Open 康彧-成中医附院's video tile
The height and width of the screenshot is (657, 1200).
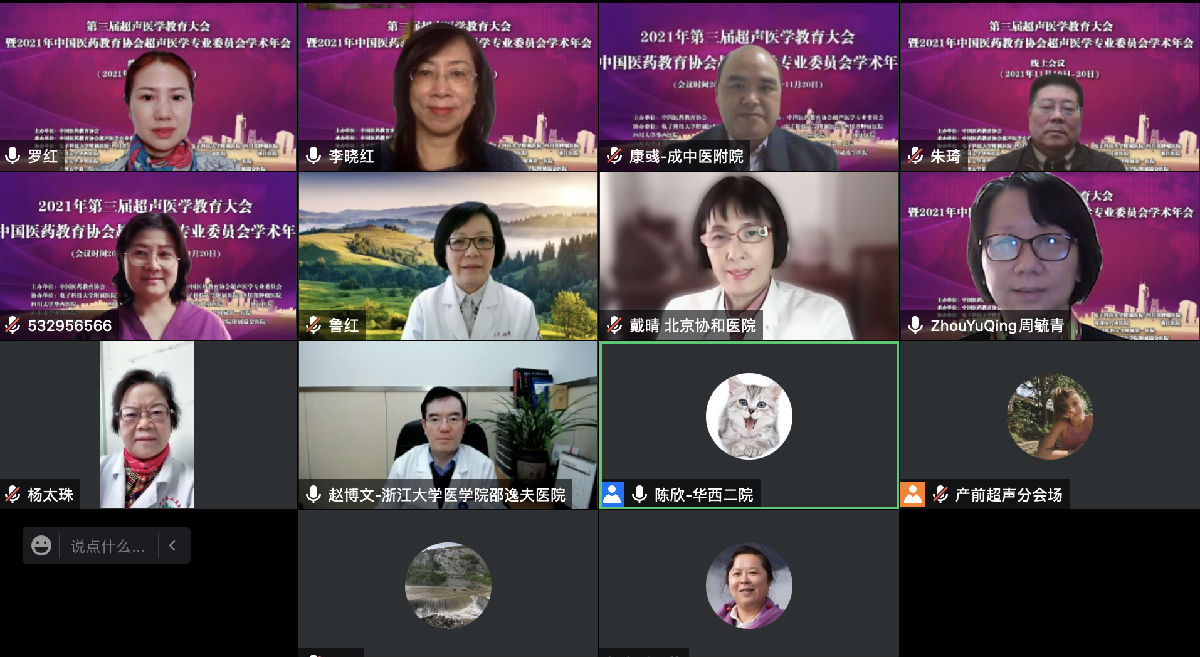coord(748,87)
